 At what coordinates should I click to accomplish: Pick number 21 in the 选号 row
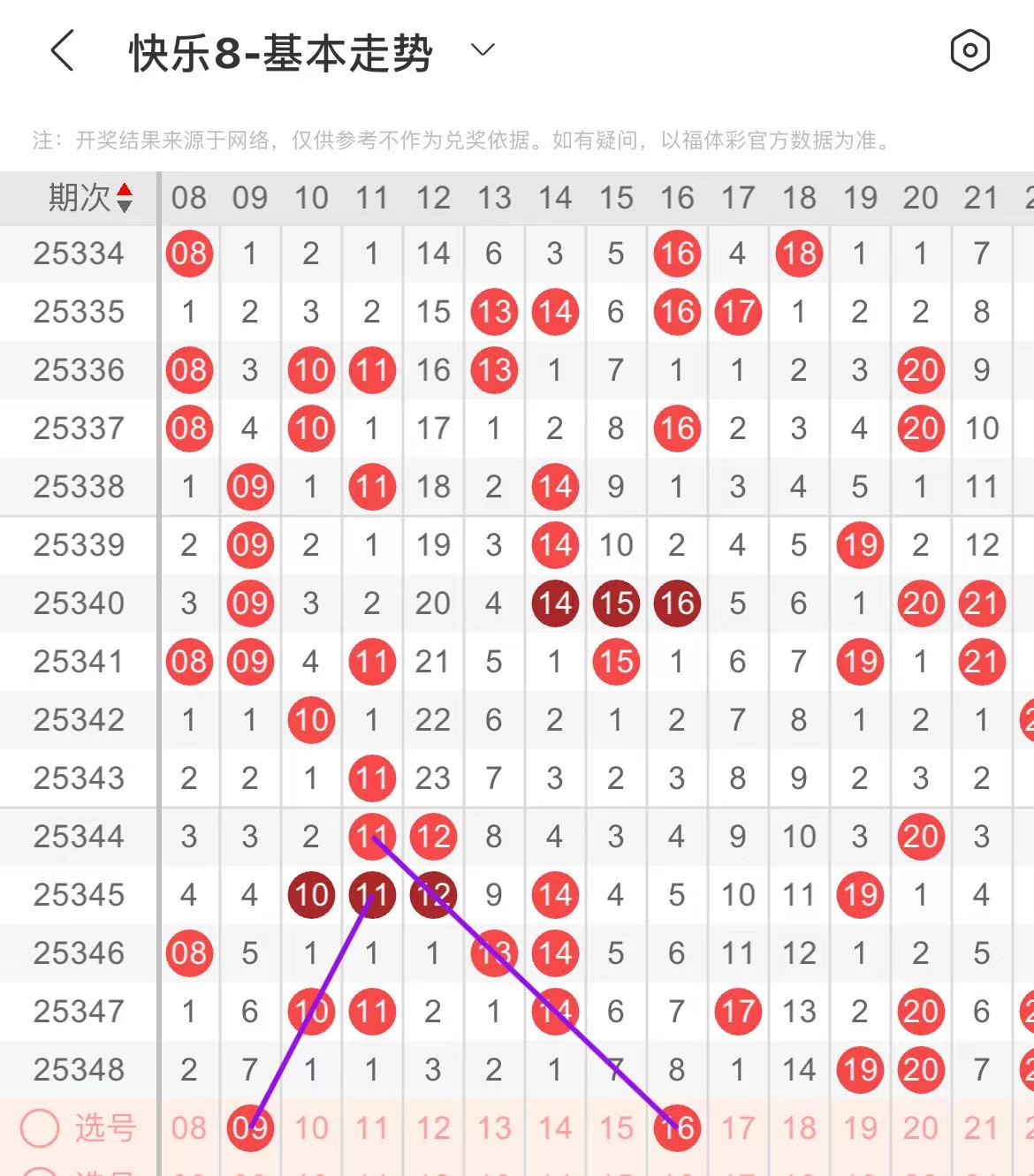tap(981, 1128)
